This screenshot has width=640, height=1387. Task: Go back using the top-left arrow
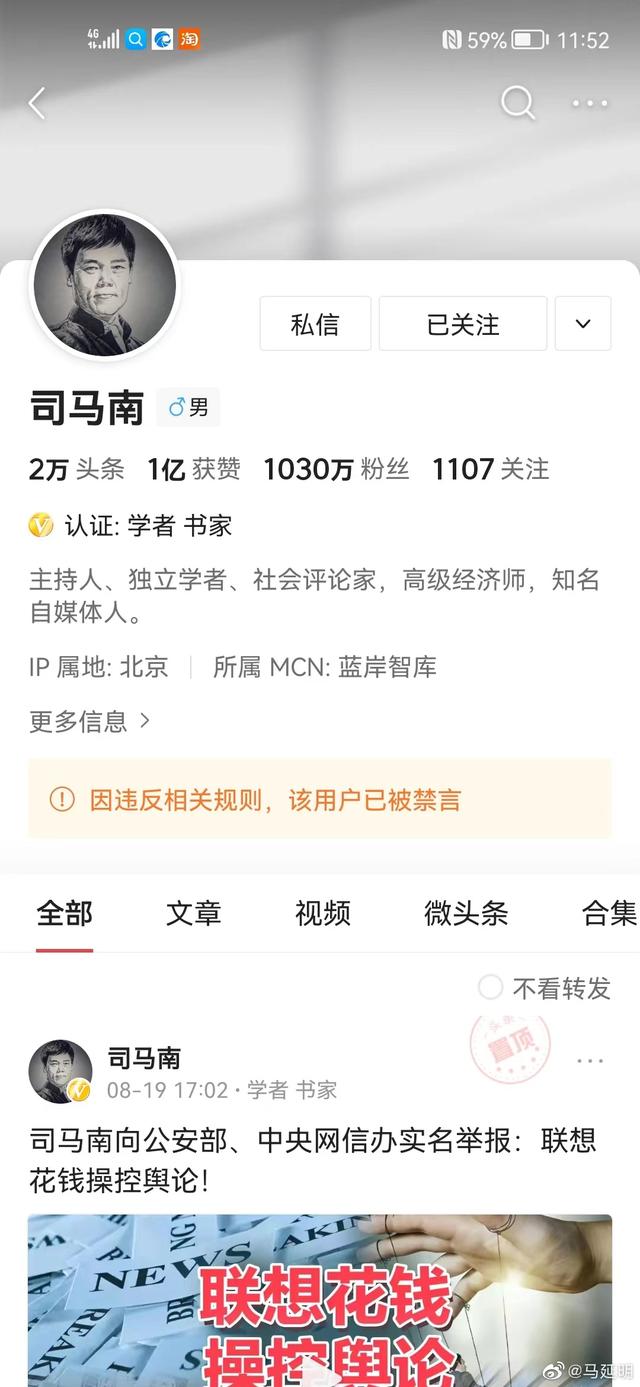pos(37,103)
